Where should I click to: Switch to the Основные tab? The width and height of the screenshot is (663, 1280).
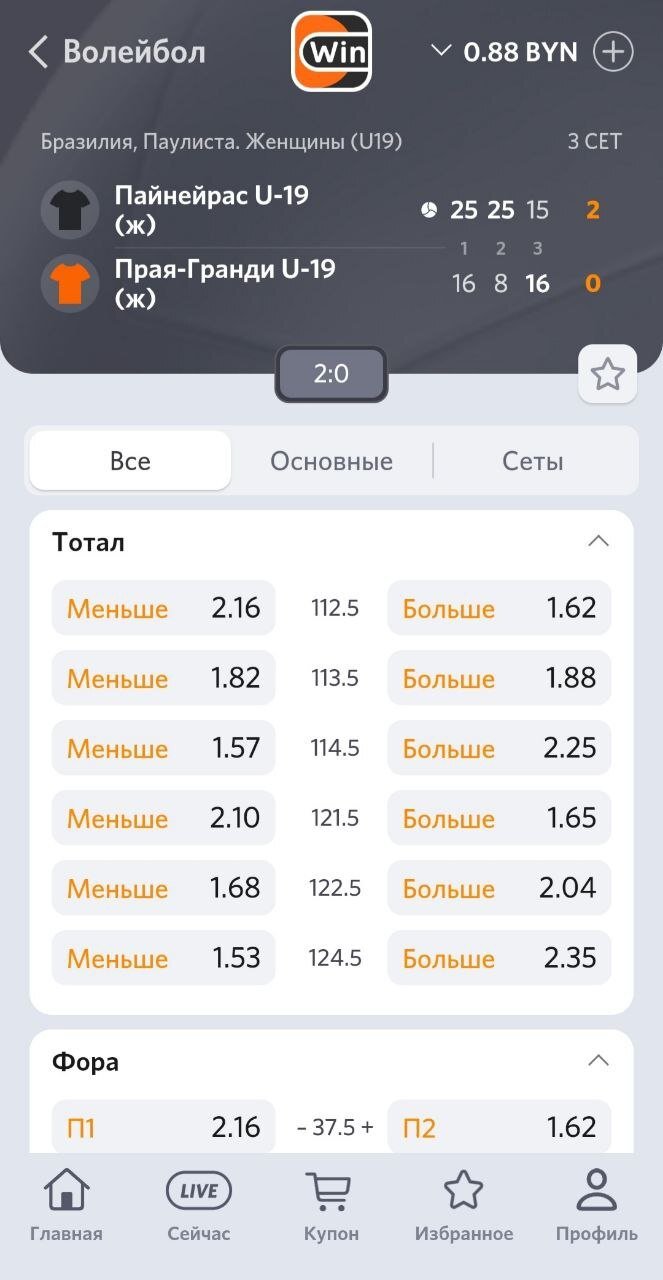tap(331, 461)
